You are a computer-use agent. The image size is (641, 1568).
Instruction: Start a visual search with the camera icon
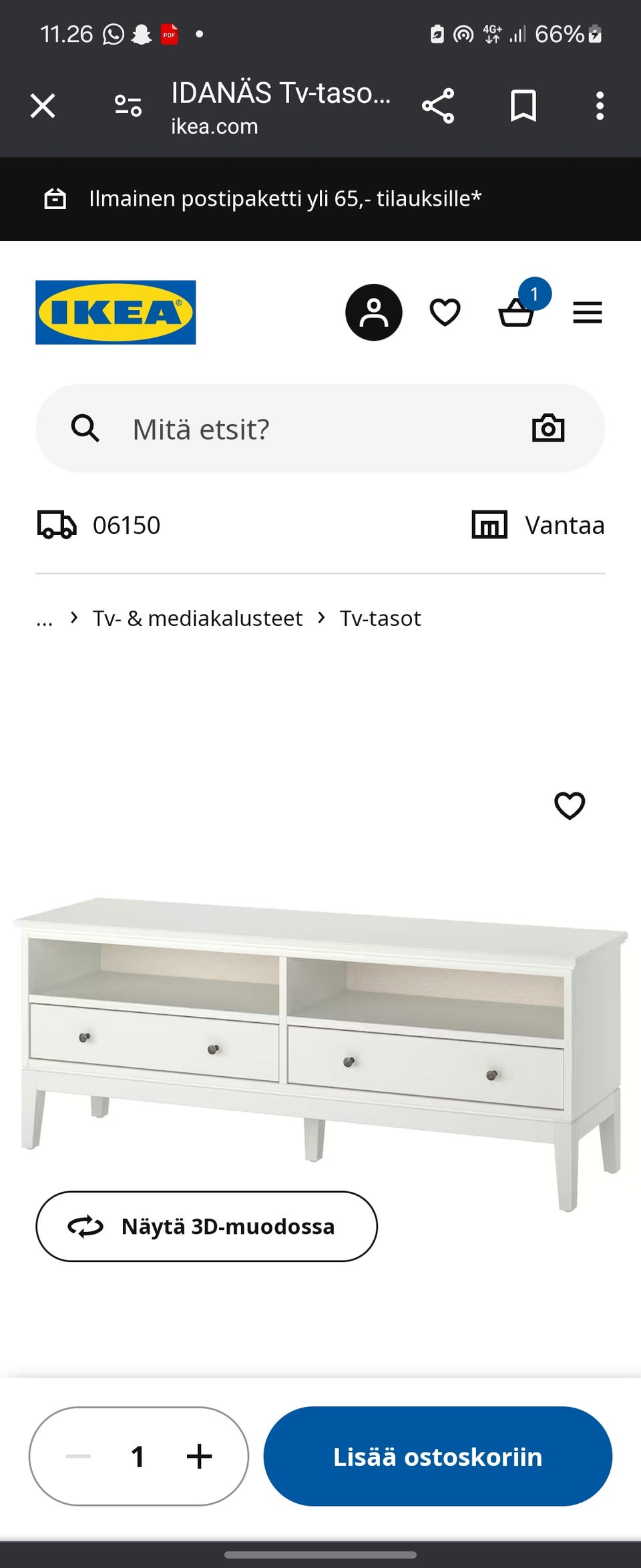pyautogui.click(x=549, y=428)
